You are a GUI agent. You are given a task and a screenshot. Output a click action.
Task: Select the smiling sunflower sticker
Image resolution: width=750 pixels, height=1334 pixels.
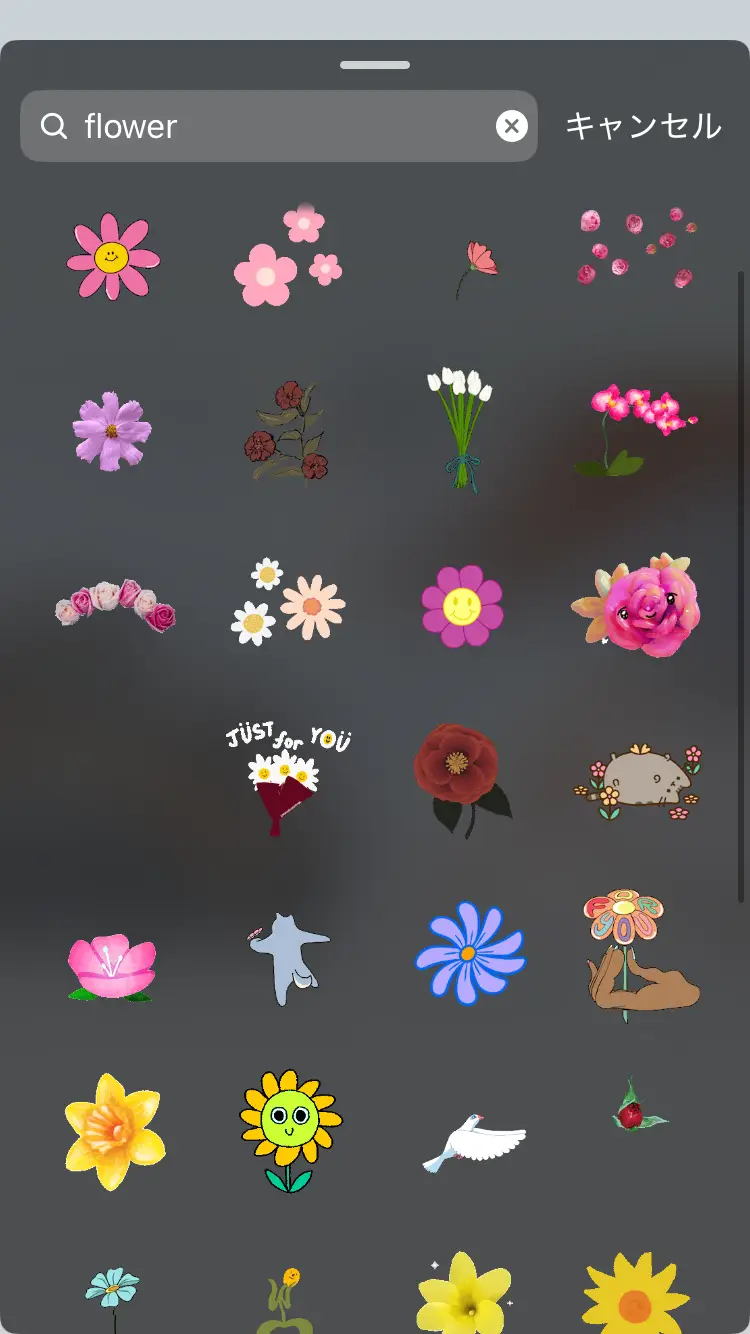290,1130
